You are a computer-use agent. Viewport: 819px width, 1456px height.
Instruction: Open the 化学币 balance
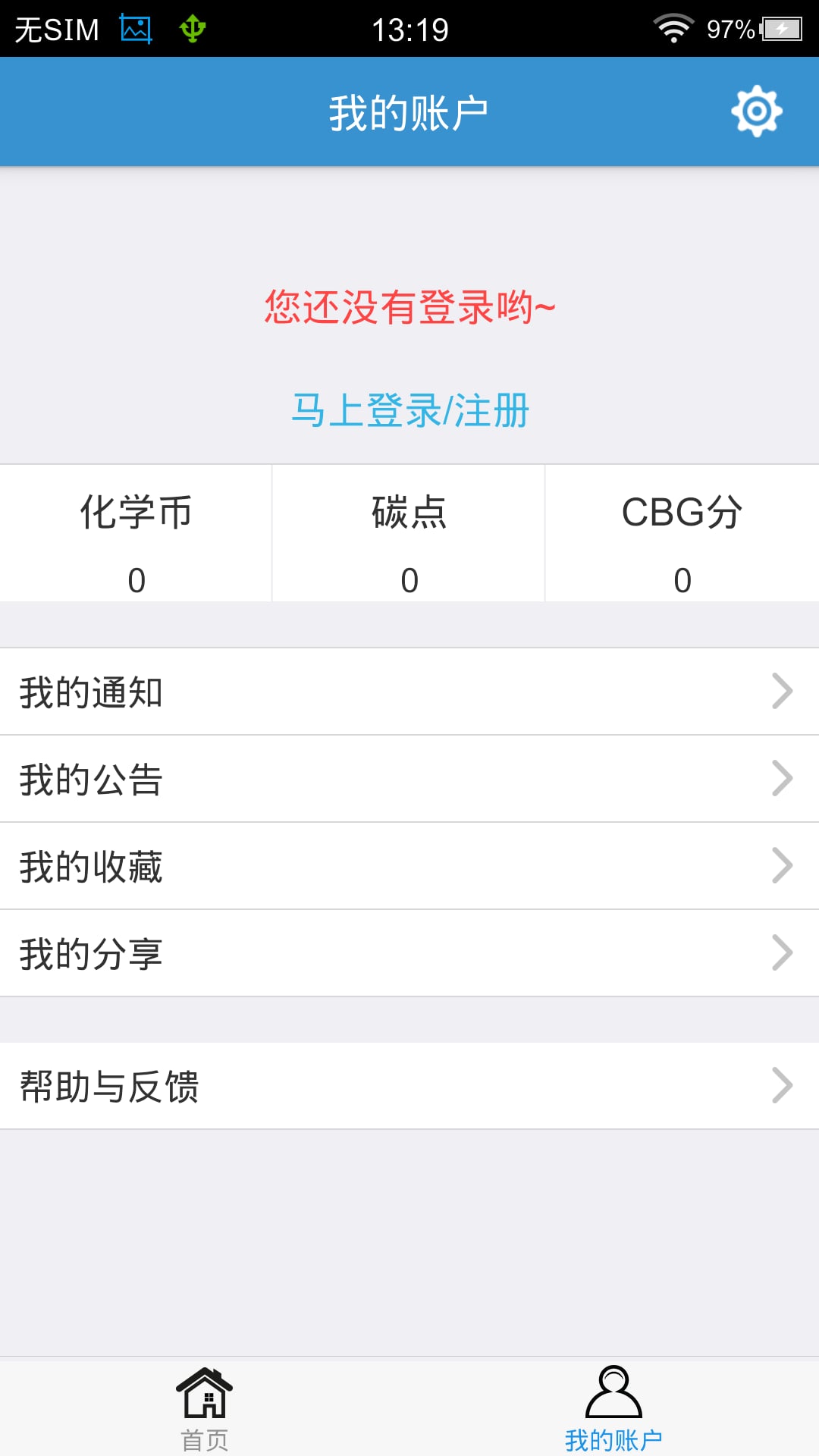click(x=136, y=534)
